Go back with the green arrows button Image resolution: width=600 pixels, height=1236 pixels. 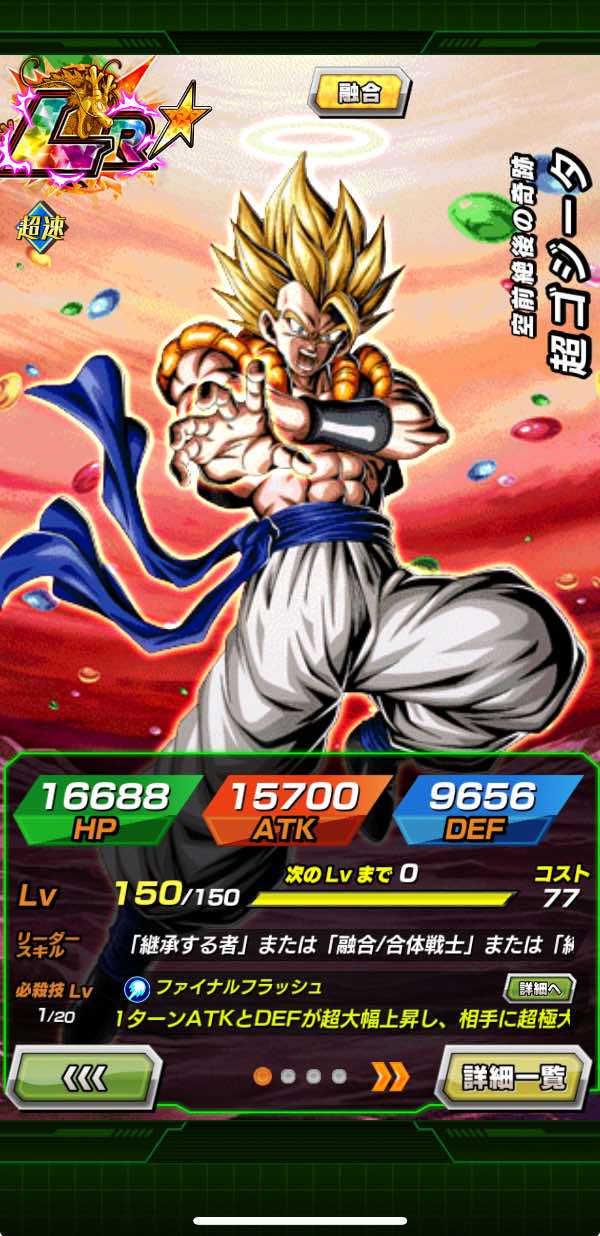[84, 1077]
